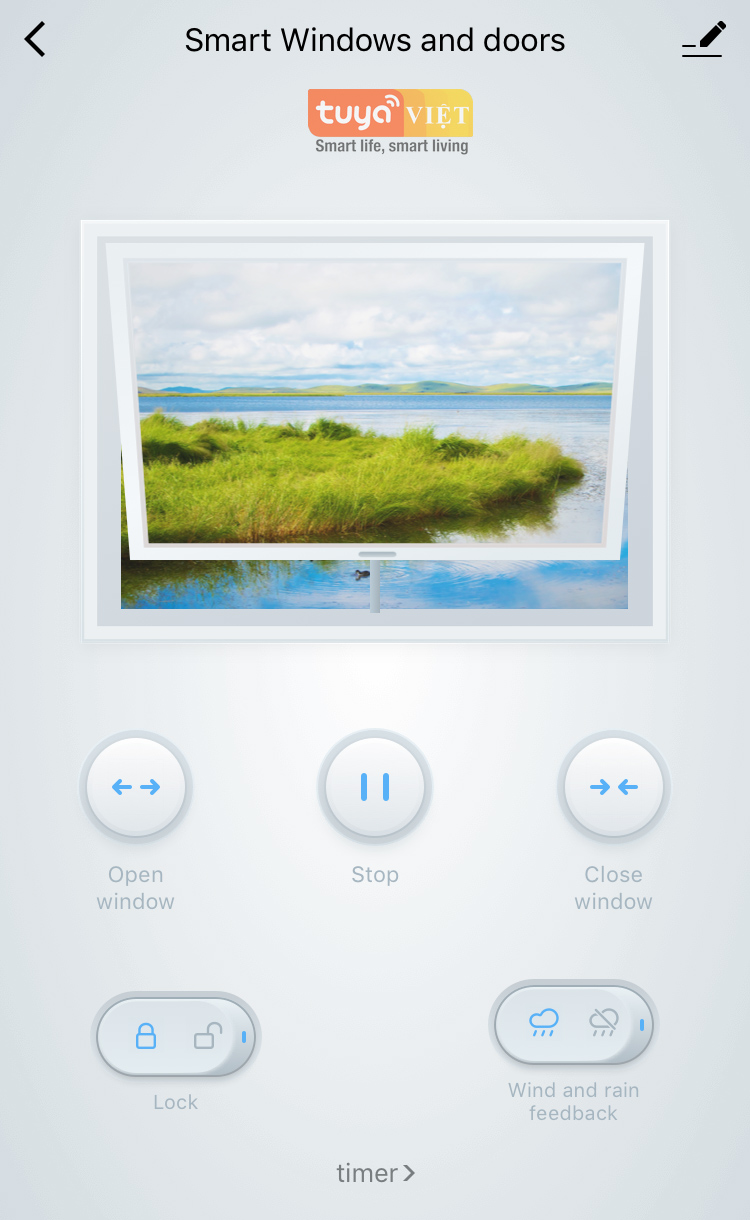This screenshot has width=750, height=1220.
Task: Tap the Open window button
Action: coord(136,788)
